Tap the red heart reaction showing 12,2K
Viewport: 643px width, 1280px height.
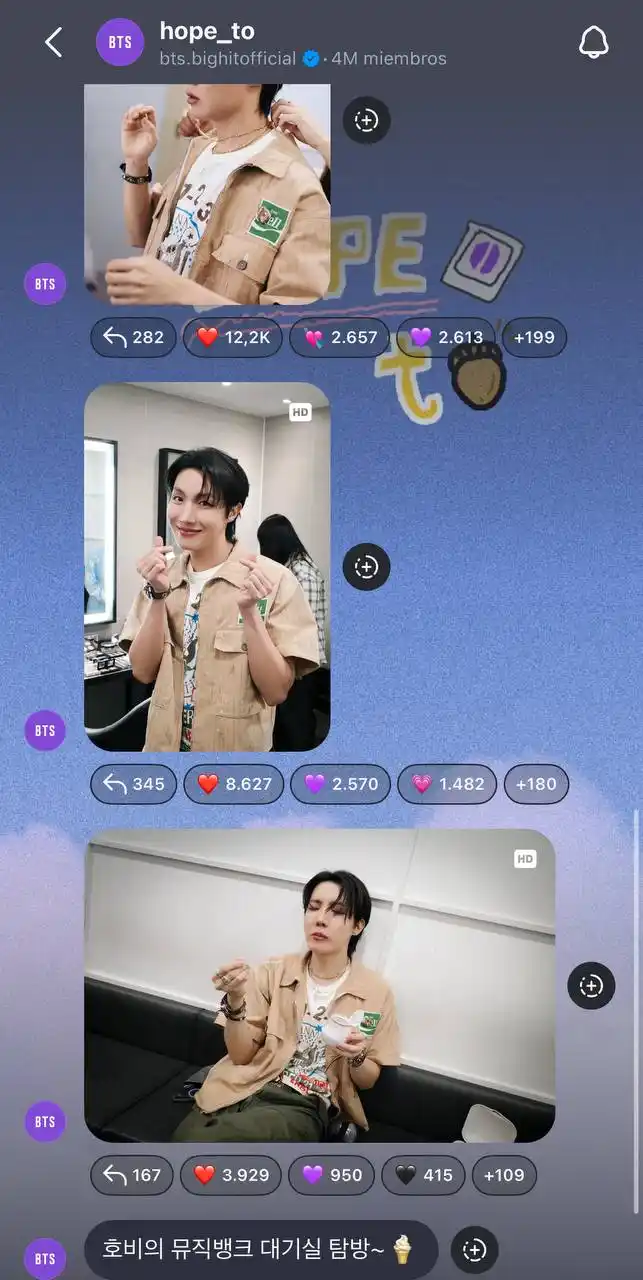coord(233,337)
